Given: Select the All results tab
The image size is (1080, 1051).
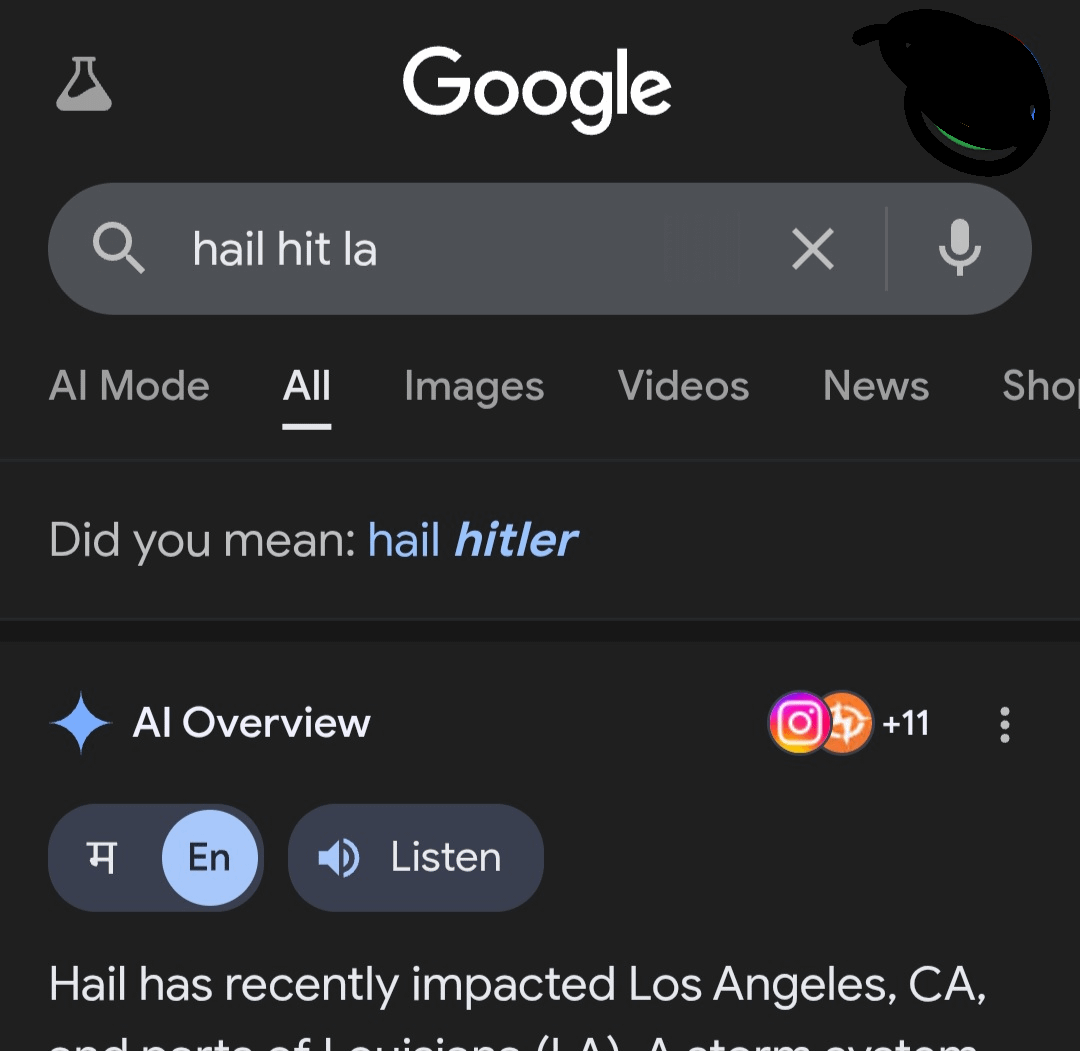Looking at the screenshot, I should [x=306, y=386].
